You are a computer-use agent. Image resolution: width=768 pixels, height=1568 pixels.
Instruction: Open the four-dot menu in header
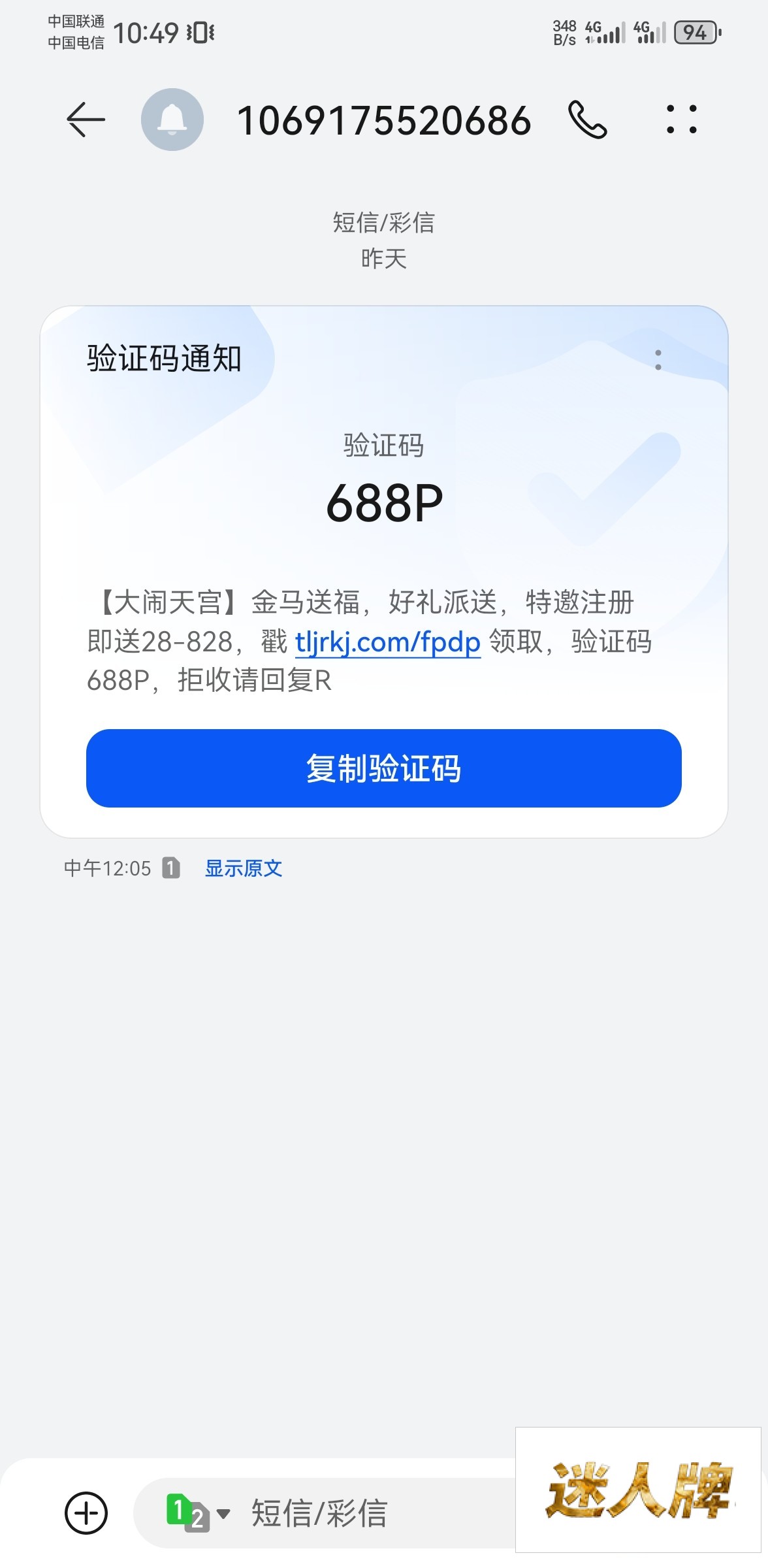[x=681, y=120]
